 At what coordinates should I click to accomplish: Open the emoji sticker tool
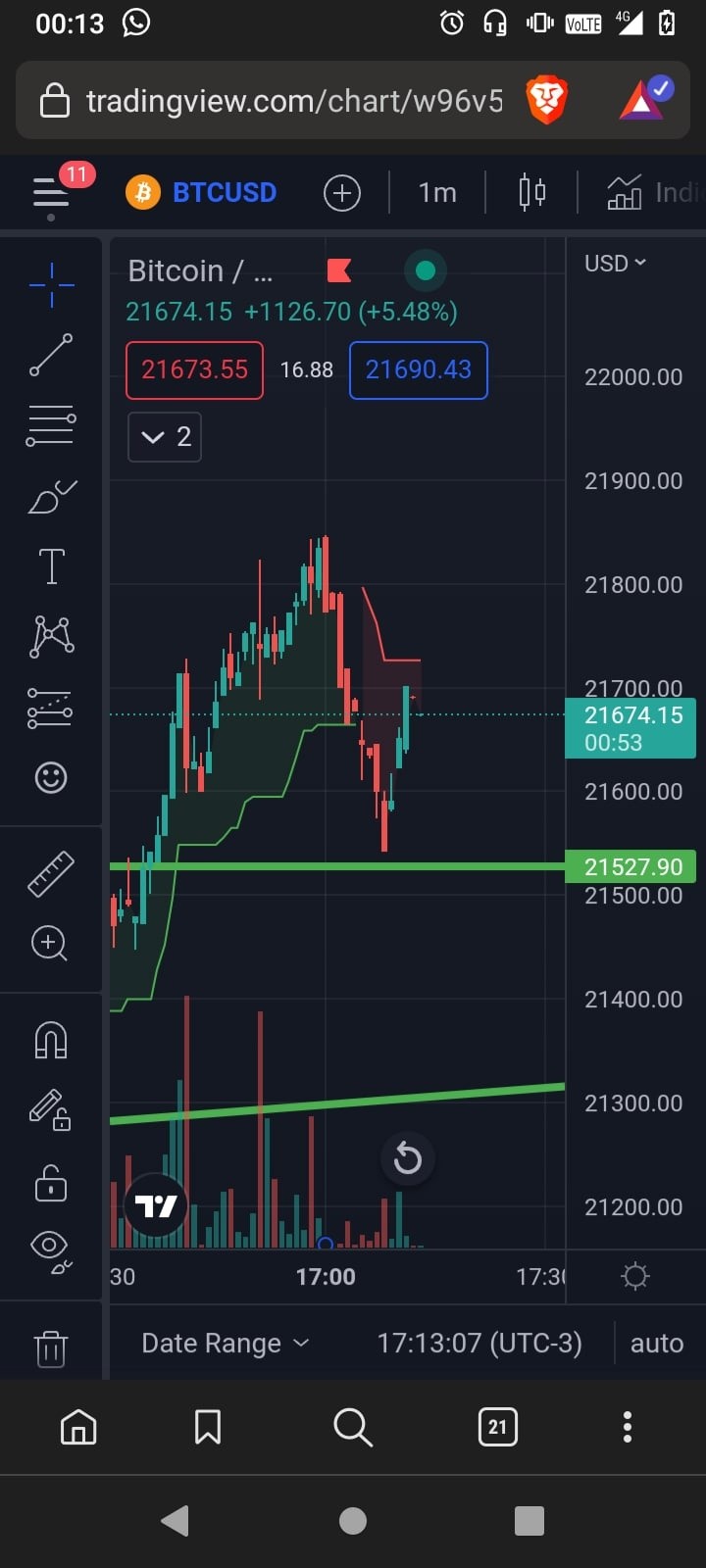(51, 777)
